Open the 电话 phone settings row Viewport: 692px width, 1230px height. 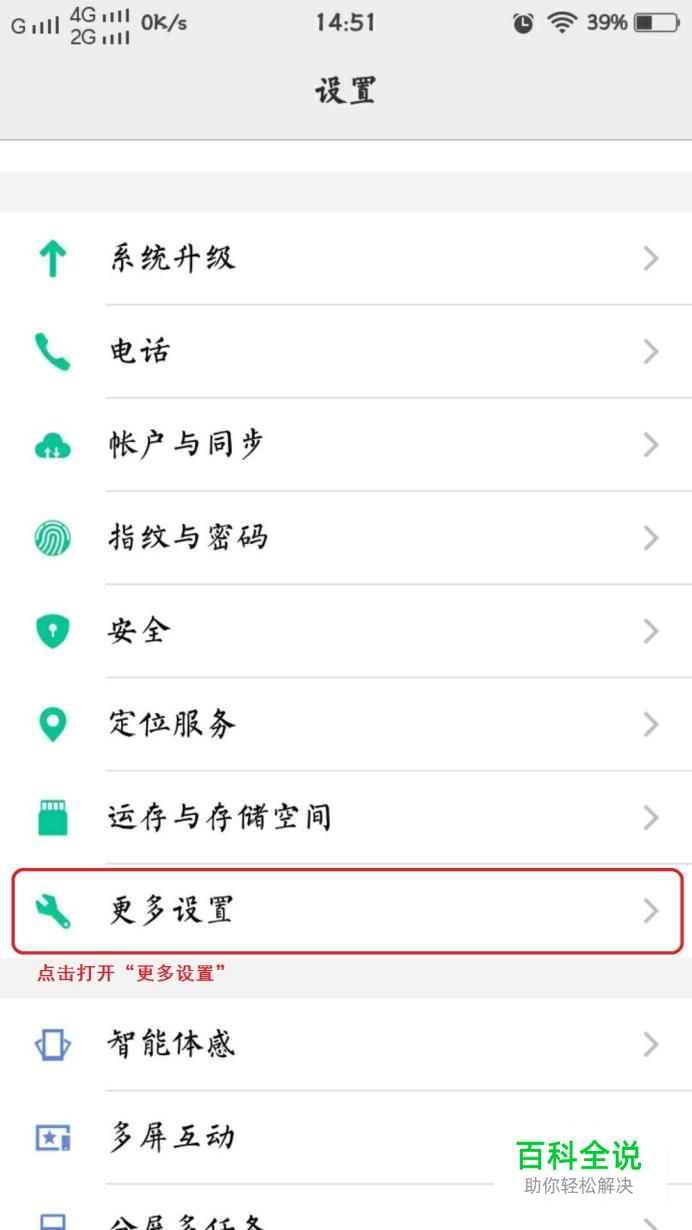pyautogui.click(x=346, y=352)
